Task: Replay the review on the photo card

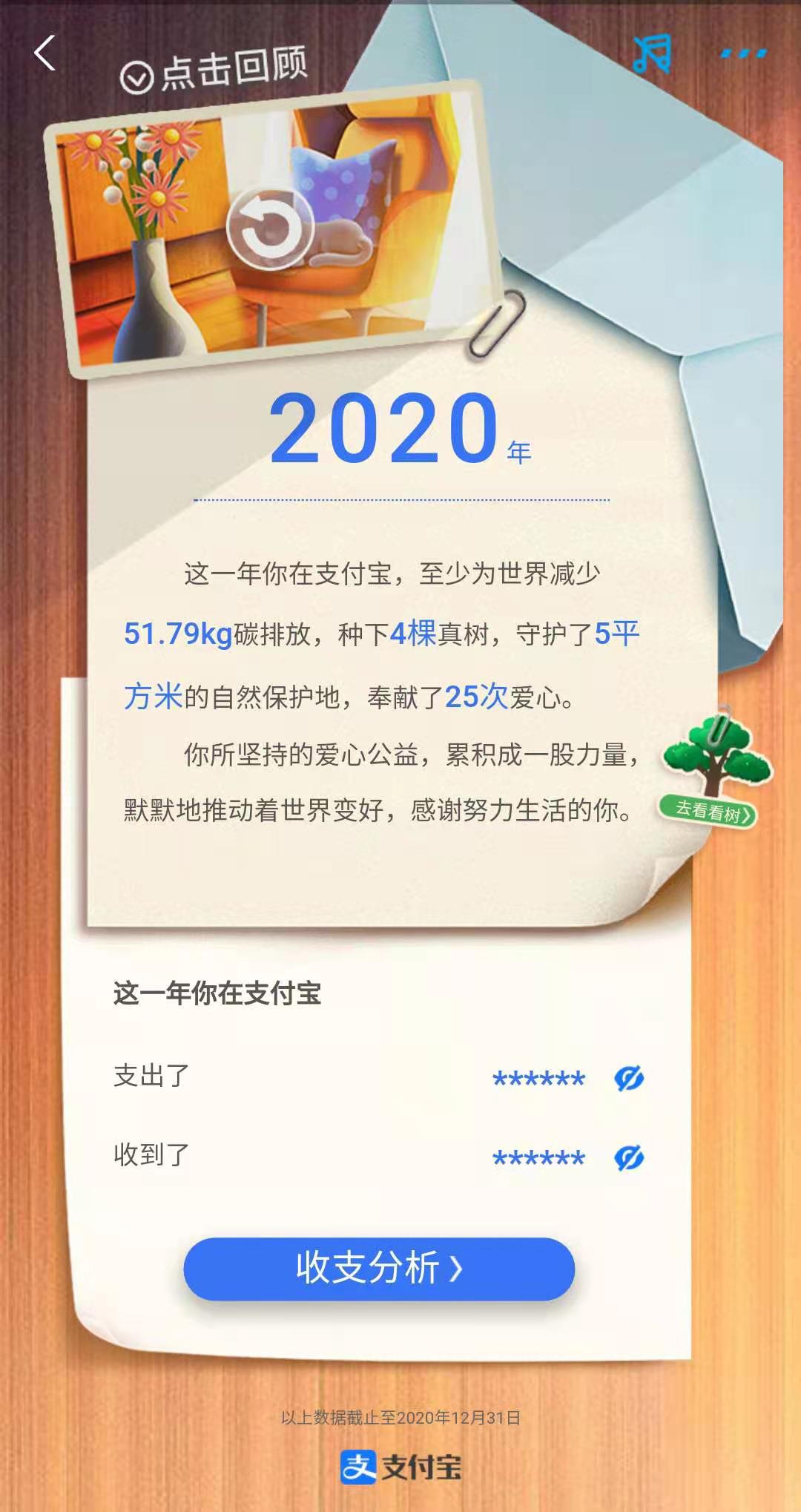Action: 268,229
